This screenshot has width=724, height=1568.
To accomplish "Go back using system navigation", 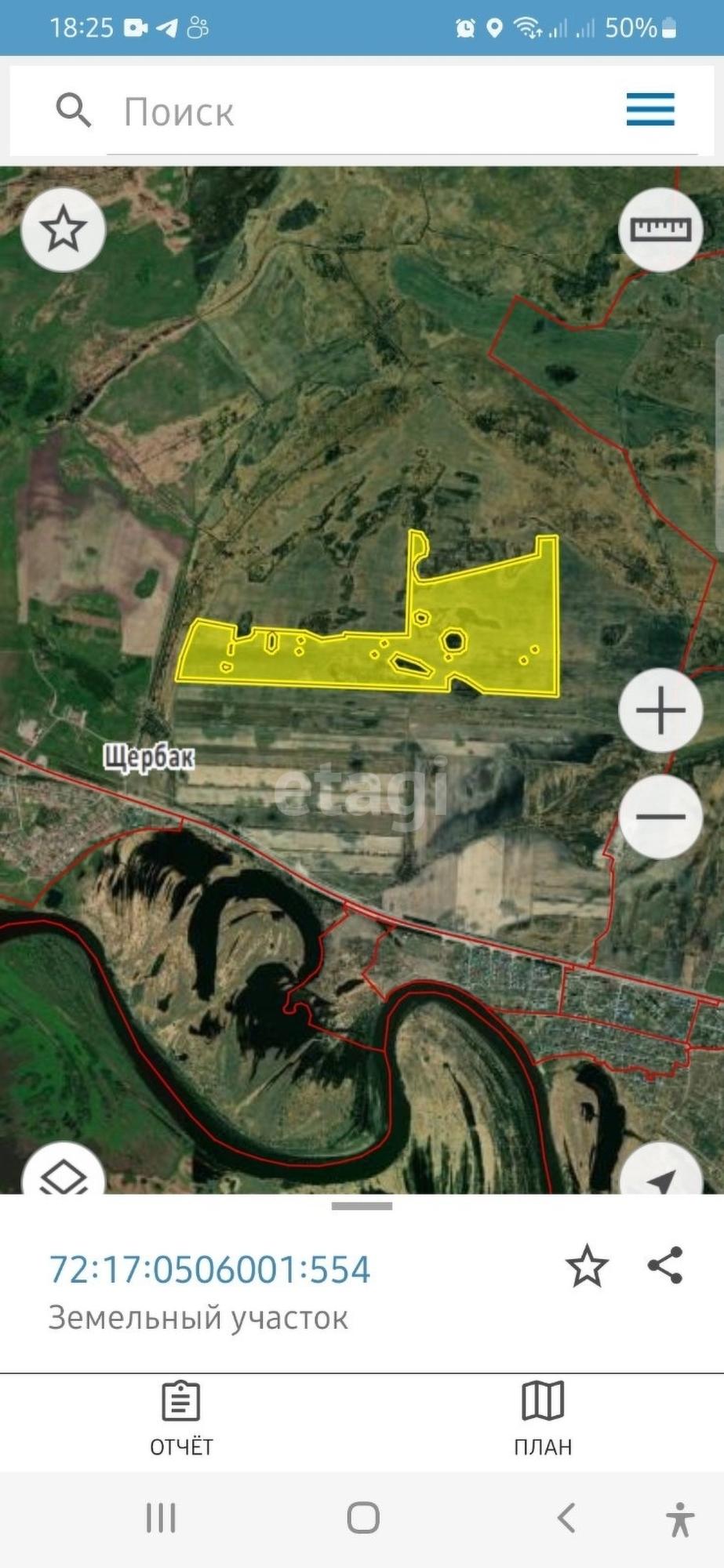I will (566, 1519).
